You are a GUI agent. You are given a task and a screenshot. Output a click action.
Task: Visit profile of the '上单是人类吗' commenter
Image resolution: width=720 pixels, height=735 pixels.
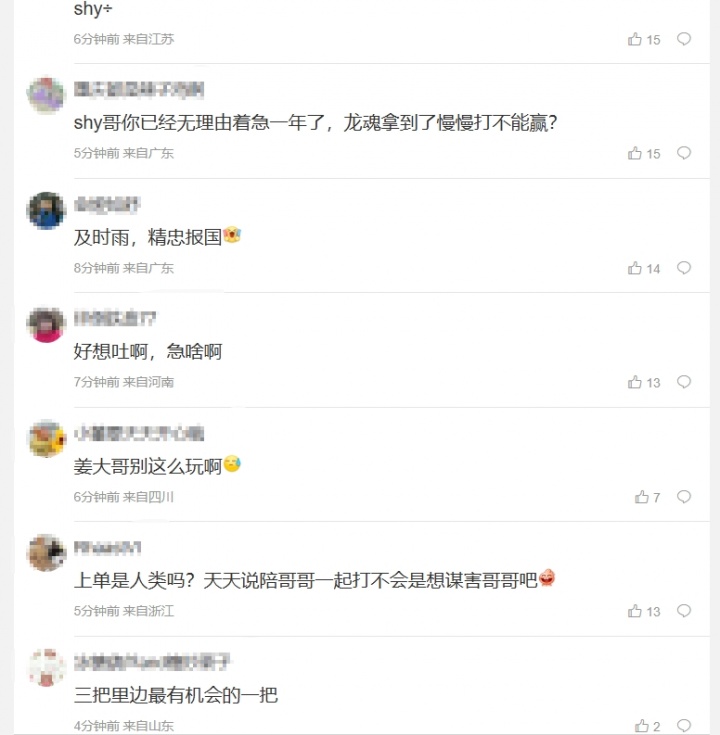(x=46, y=553)
